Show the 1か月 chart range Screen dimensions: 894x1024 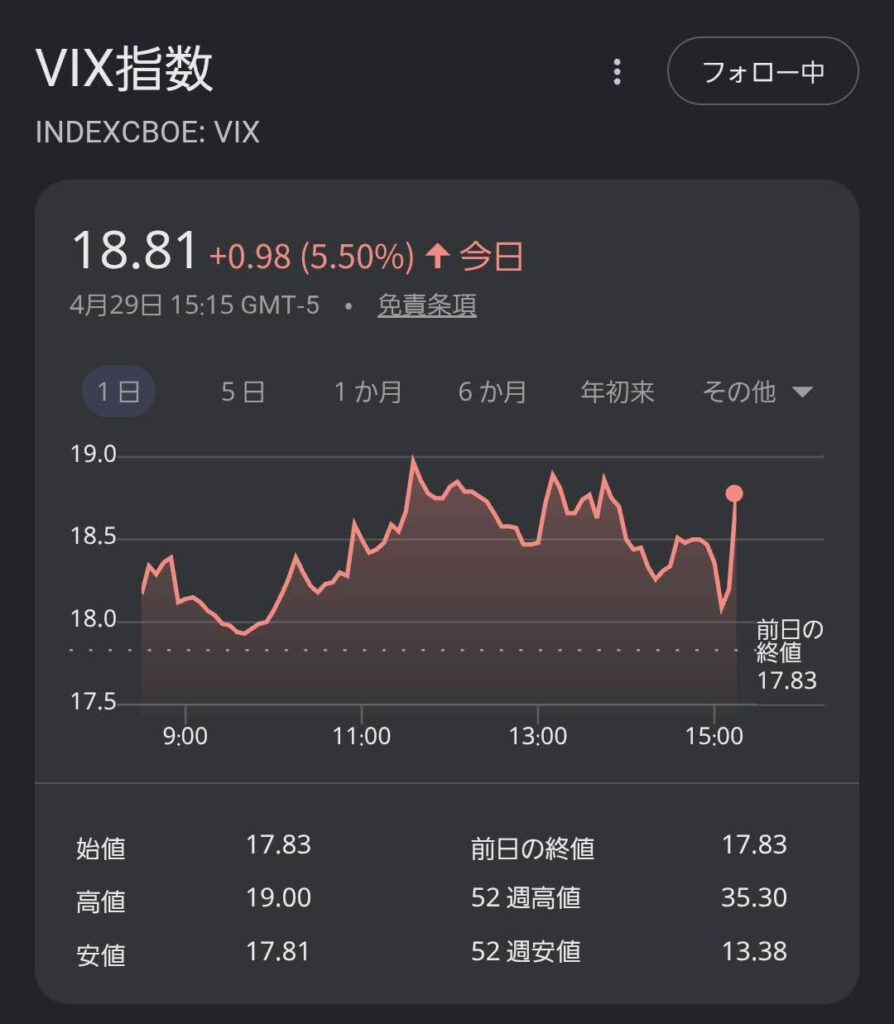pos(367,392)
